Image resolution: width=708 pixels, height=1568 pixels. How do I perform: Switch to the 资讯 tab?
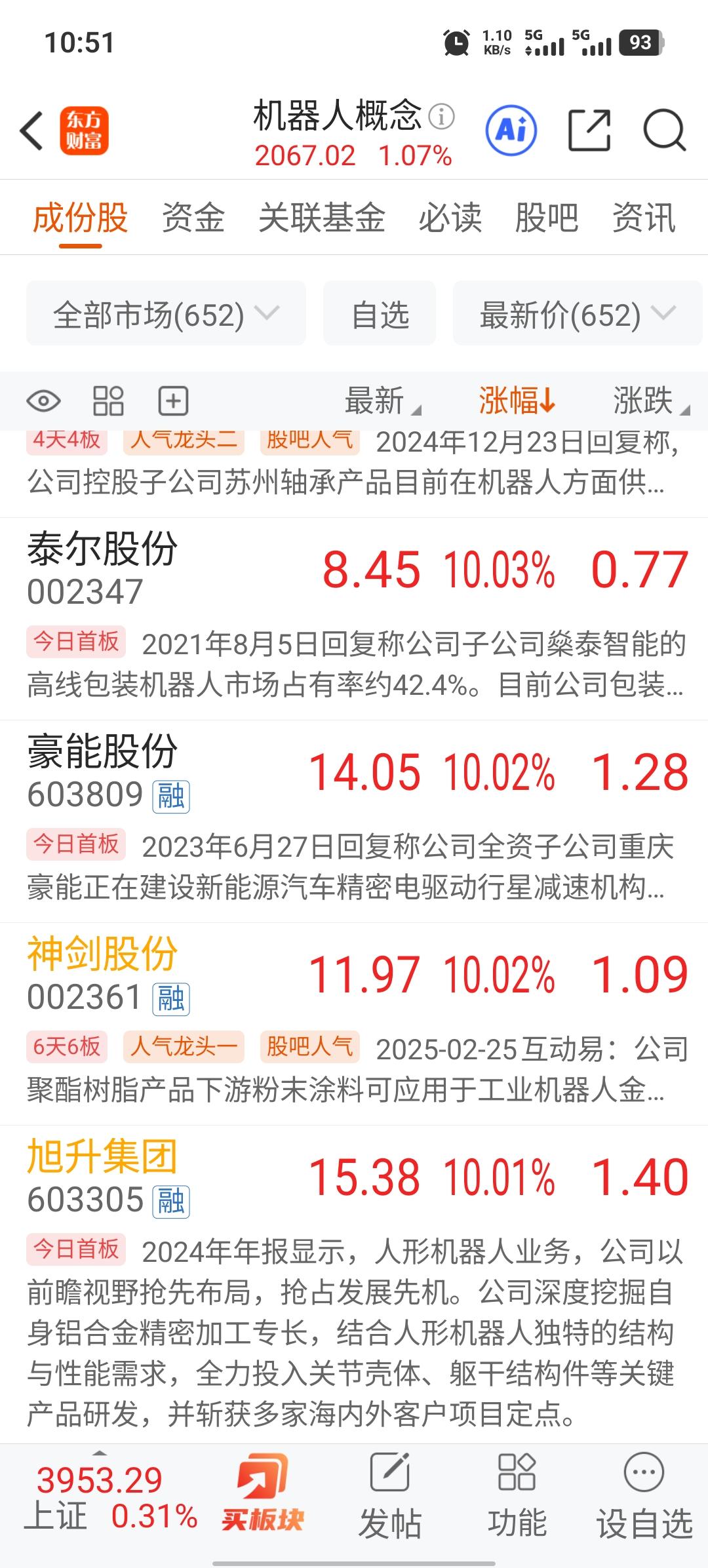click(644, 218)
